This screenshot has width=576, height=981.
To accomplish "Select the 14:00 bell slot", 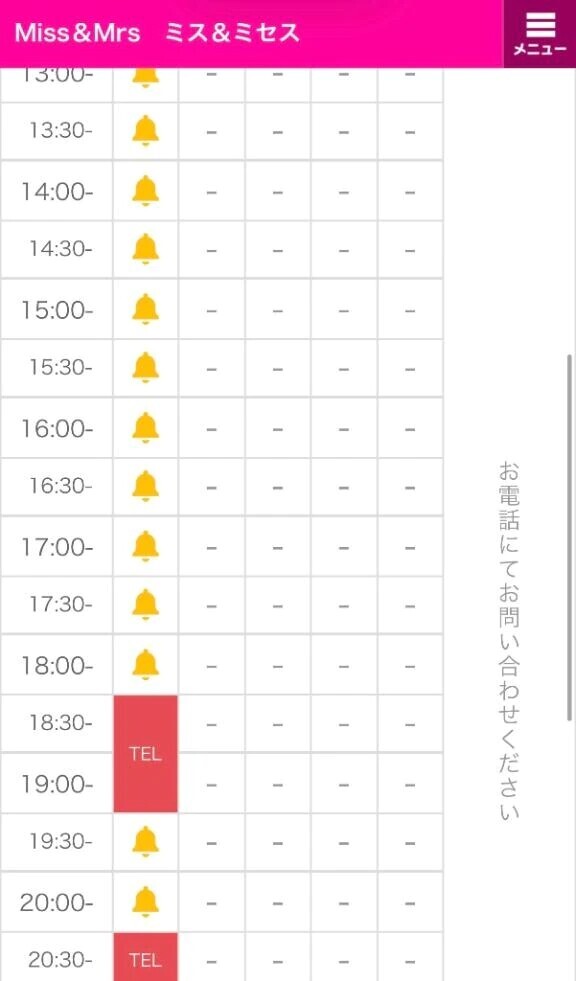I will 146,191.
